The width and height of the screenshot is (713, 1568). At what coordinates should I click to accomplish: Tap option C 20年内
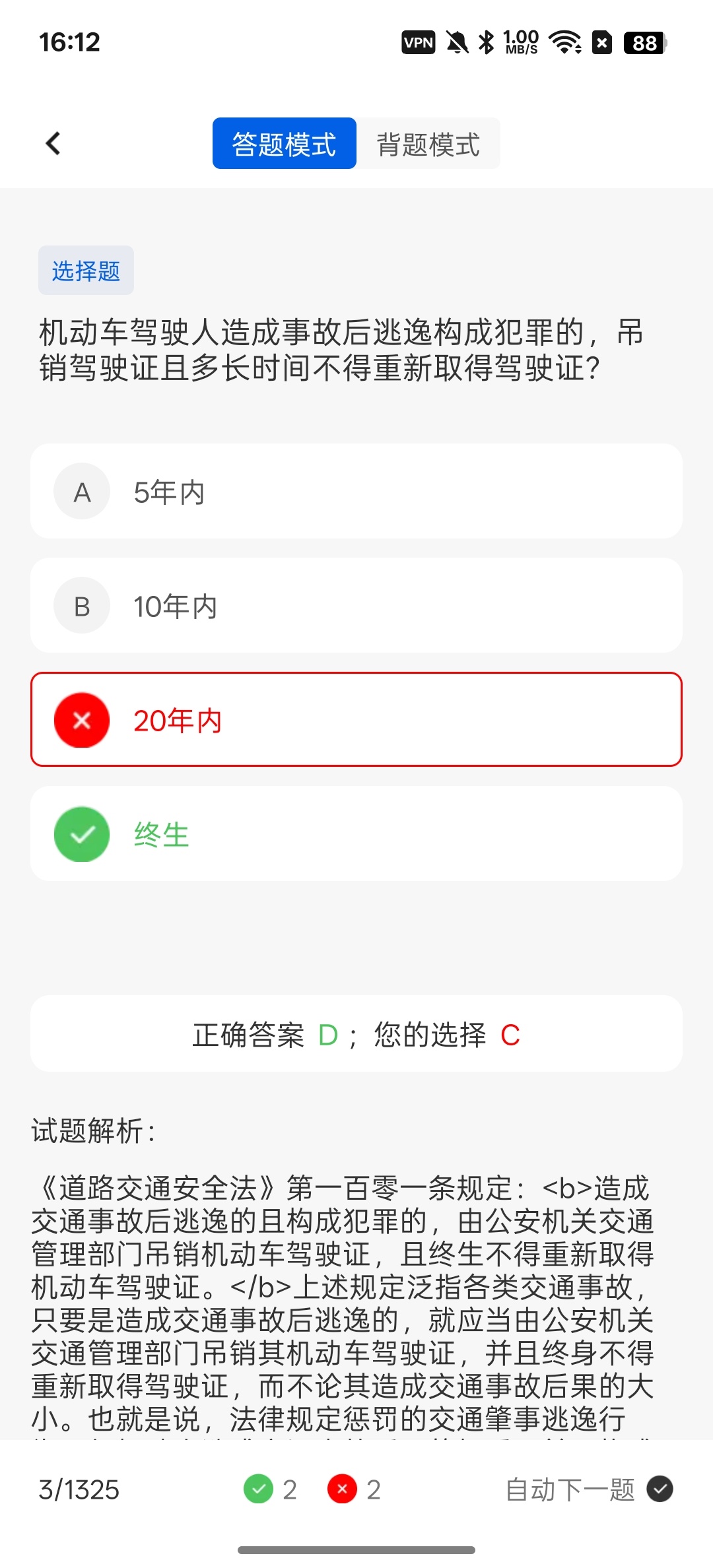click(356, 719)
